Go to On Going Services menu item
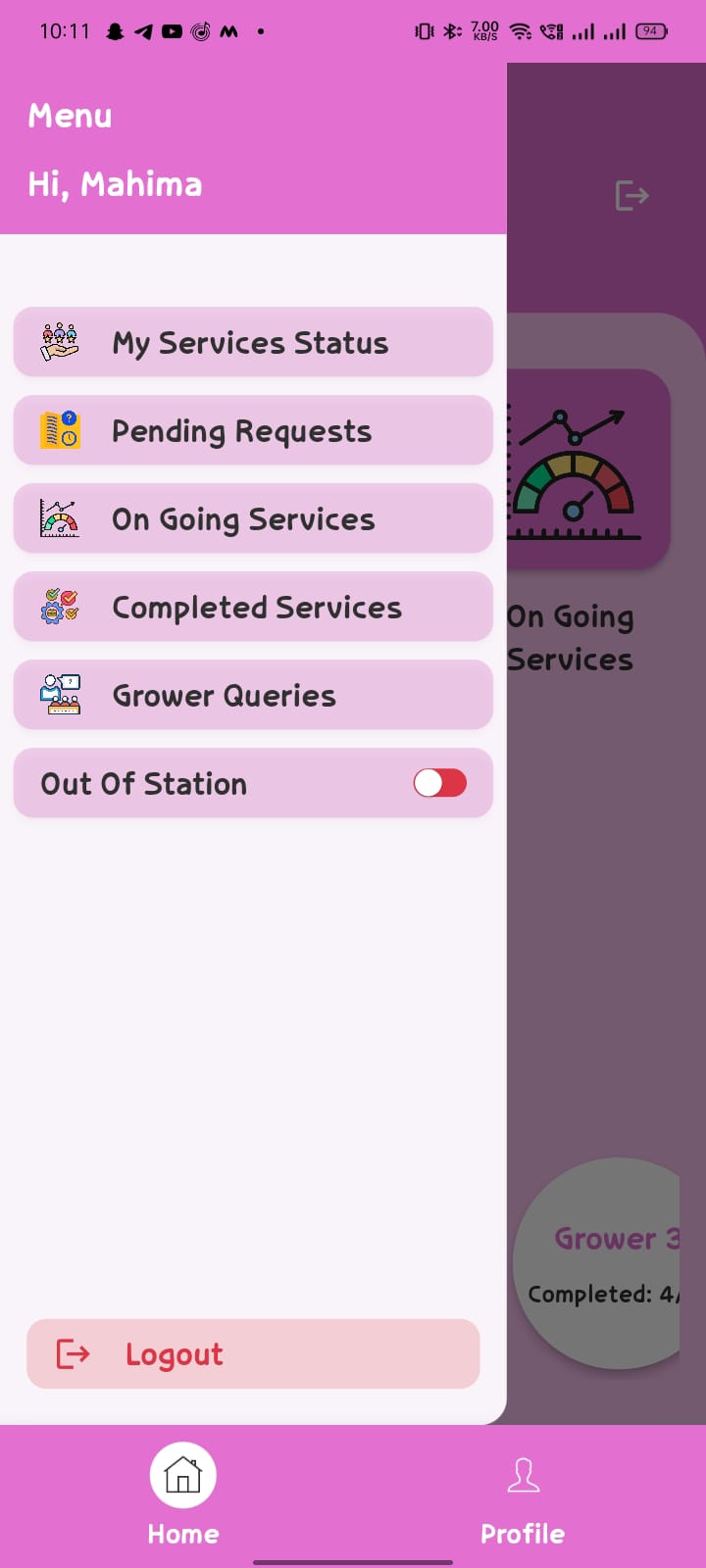Screen dimensions: 706x1568 (x=252, y=519)
